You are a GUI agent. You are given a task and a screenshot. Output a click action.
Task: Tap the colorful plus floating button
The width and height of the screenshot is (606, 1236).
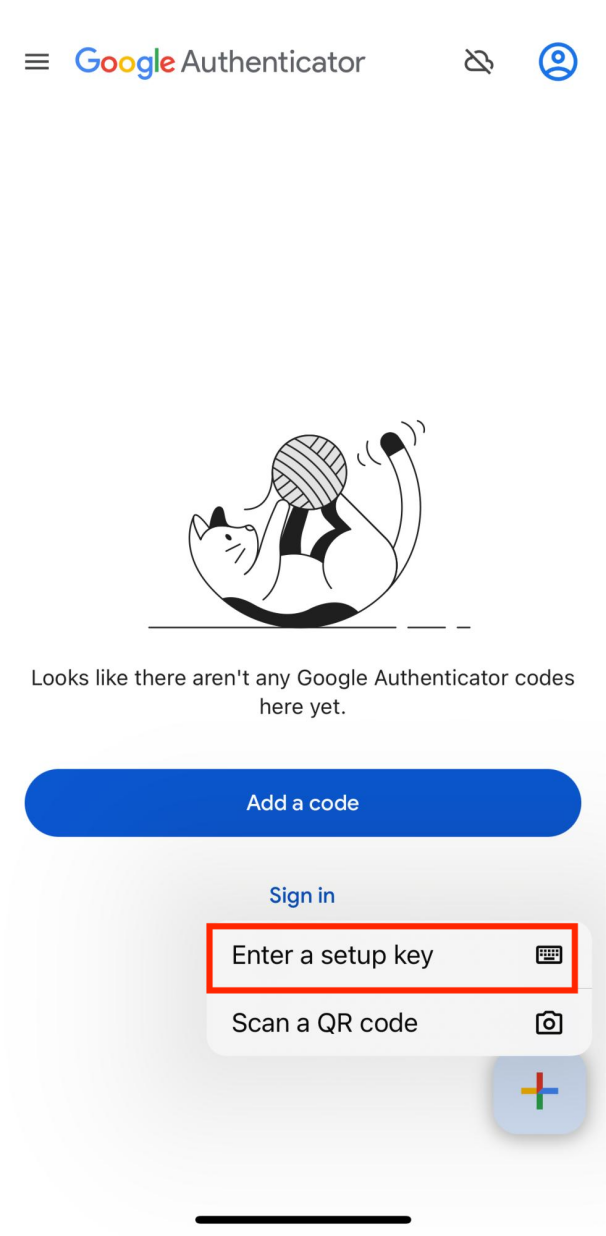click(x=539, y=1091)
